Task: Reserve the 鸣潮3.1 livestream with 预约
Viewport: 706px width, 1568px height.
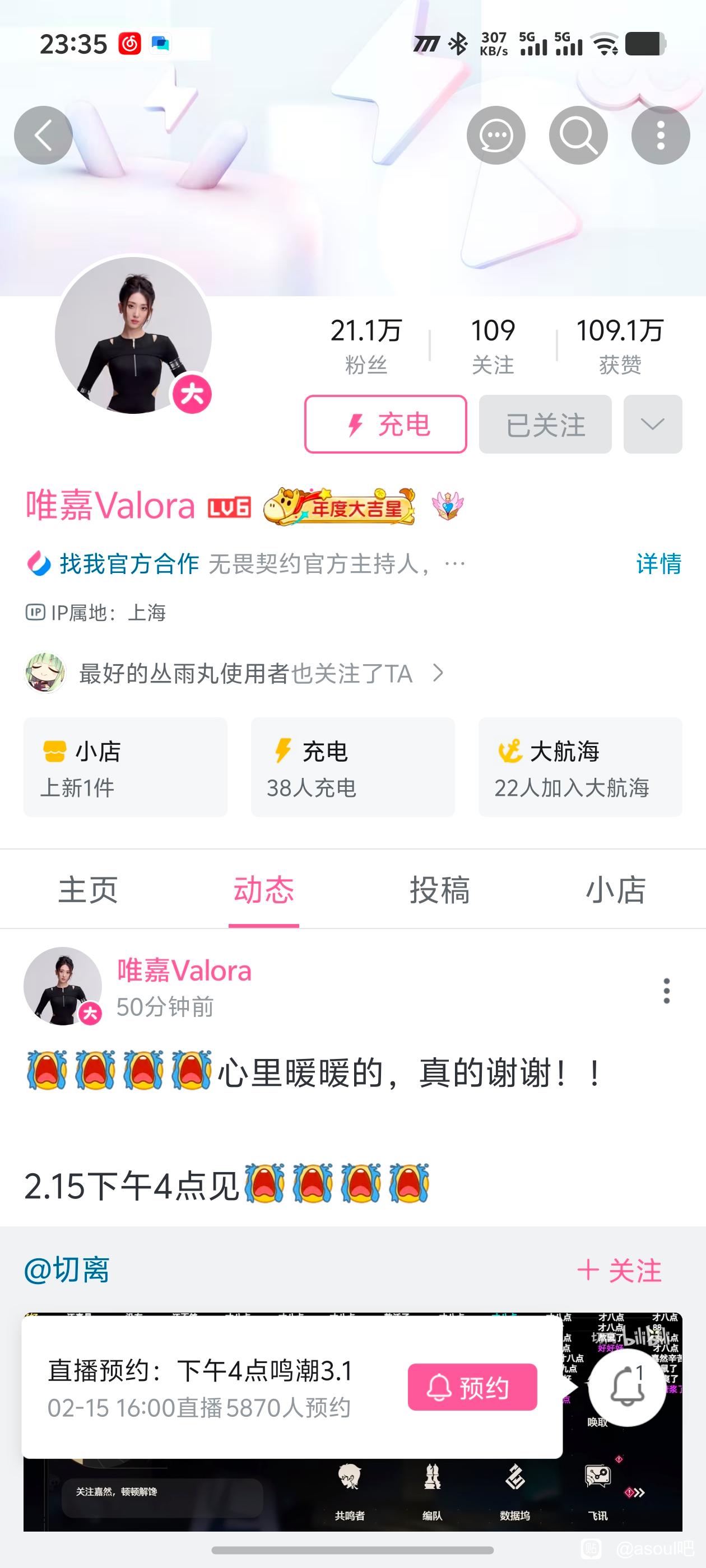Action: [472, 1387]
